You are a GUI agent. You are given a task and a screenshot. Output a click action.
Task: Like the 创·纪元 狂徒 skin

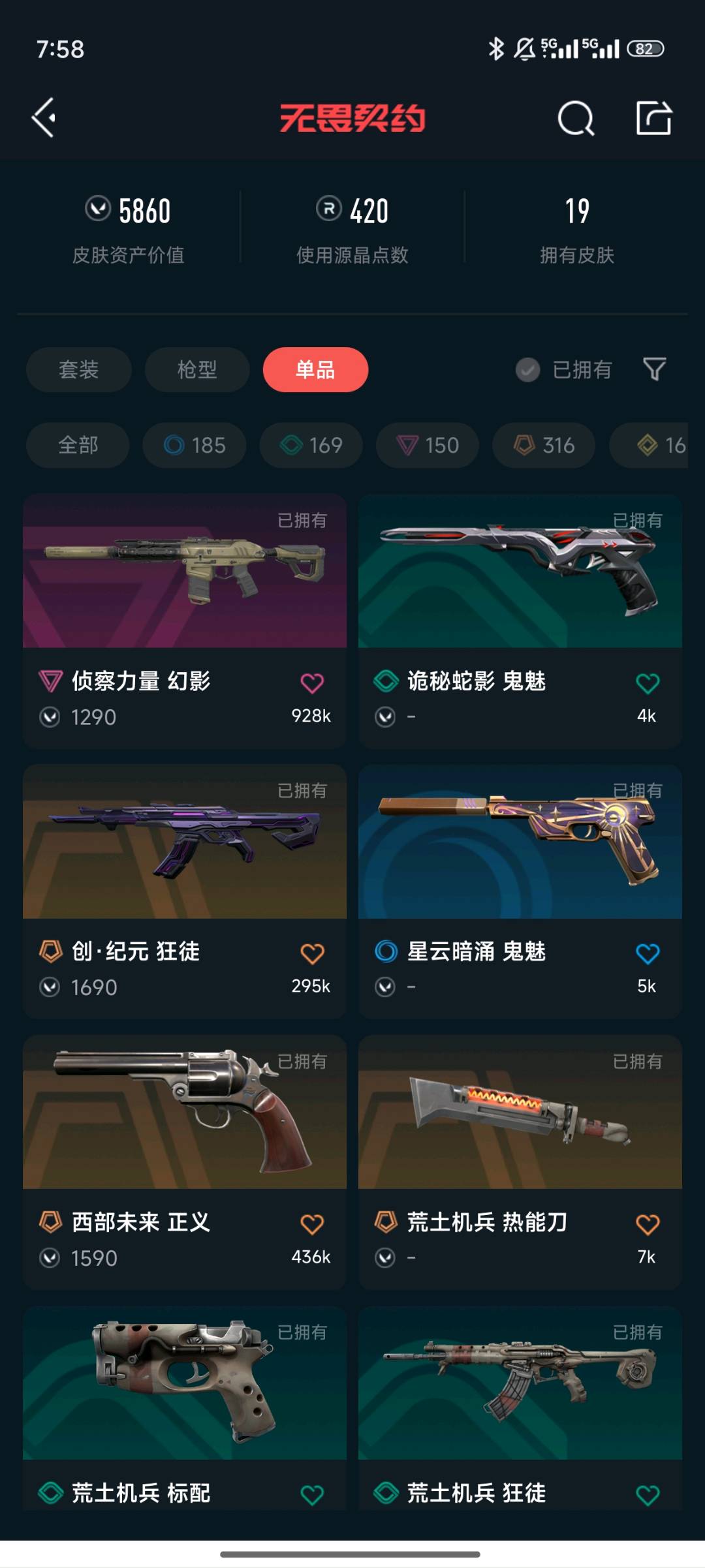[x=312, y=953]
